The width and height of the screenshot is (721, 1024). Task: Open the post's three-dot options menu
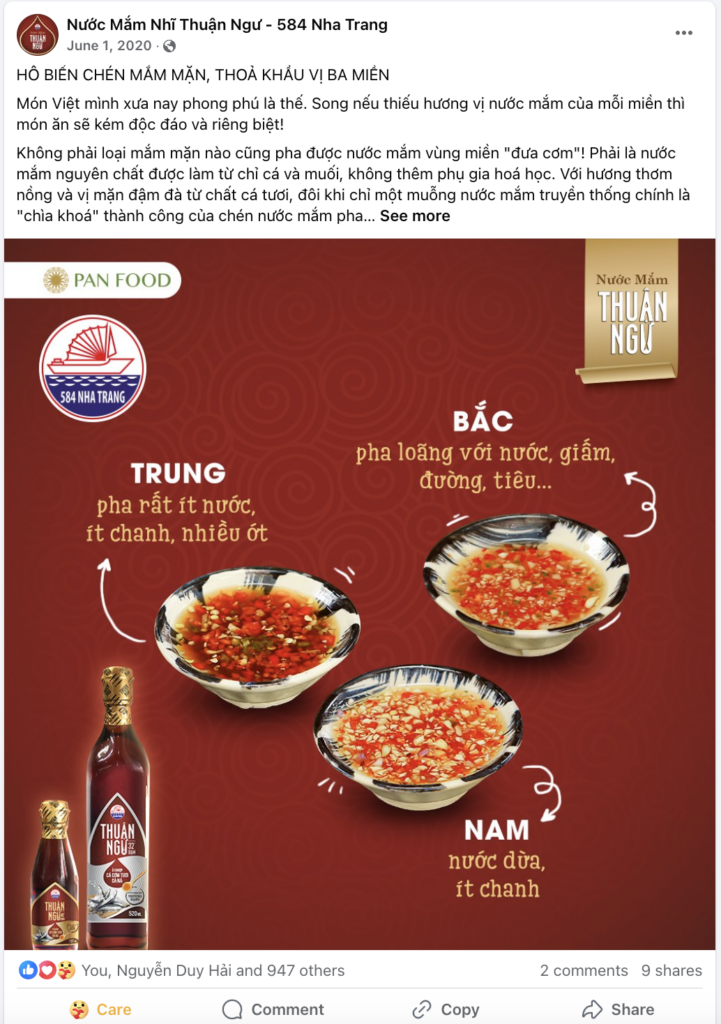click(x=684, y=33)
